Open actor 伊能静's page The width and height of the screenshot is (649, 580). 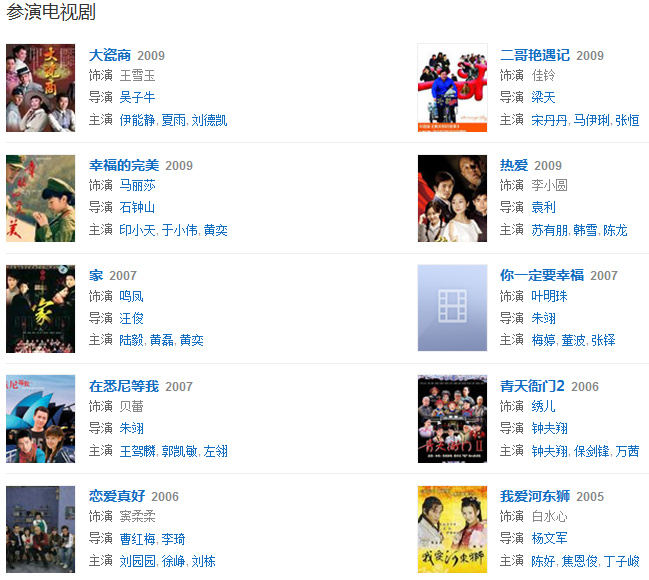tap(137, 120)
